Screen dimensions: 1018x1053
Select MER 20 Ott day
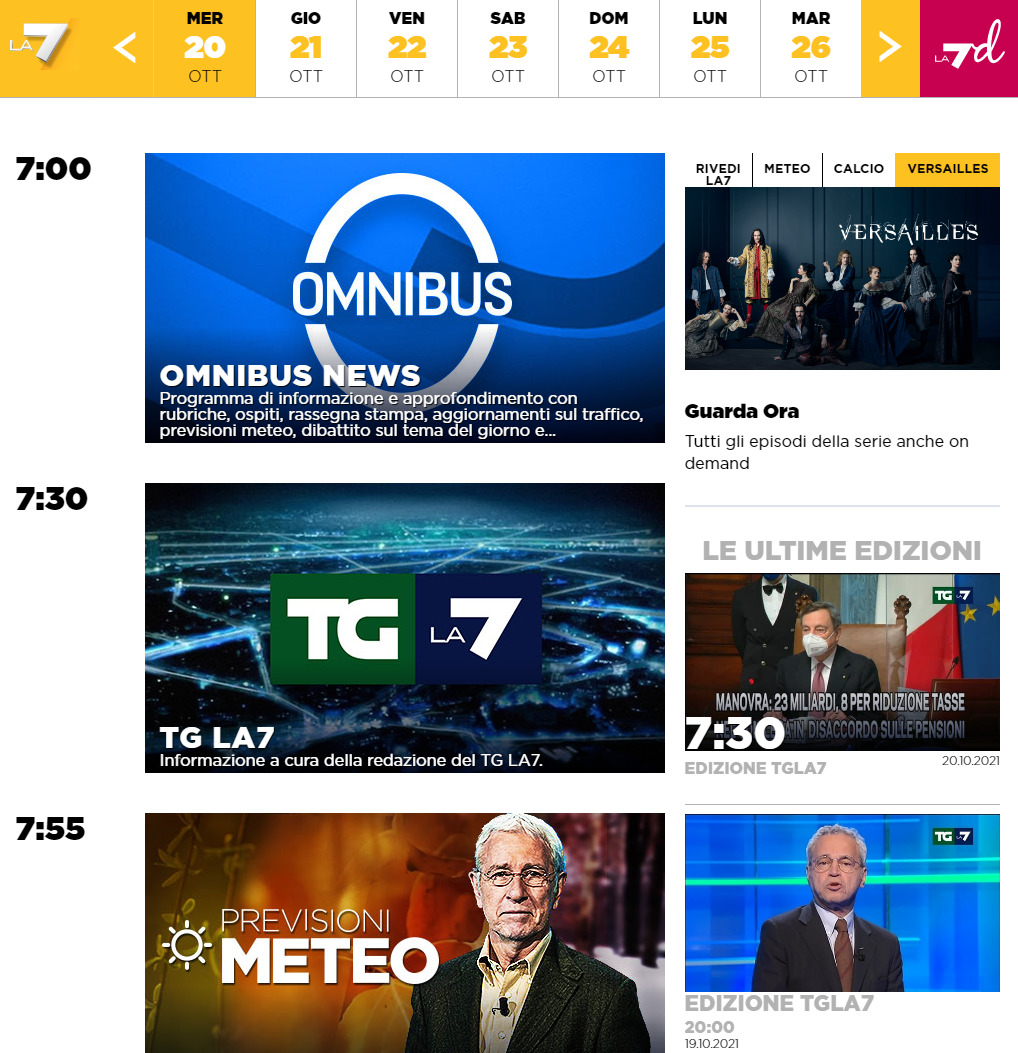point(205,48)
